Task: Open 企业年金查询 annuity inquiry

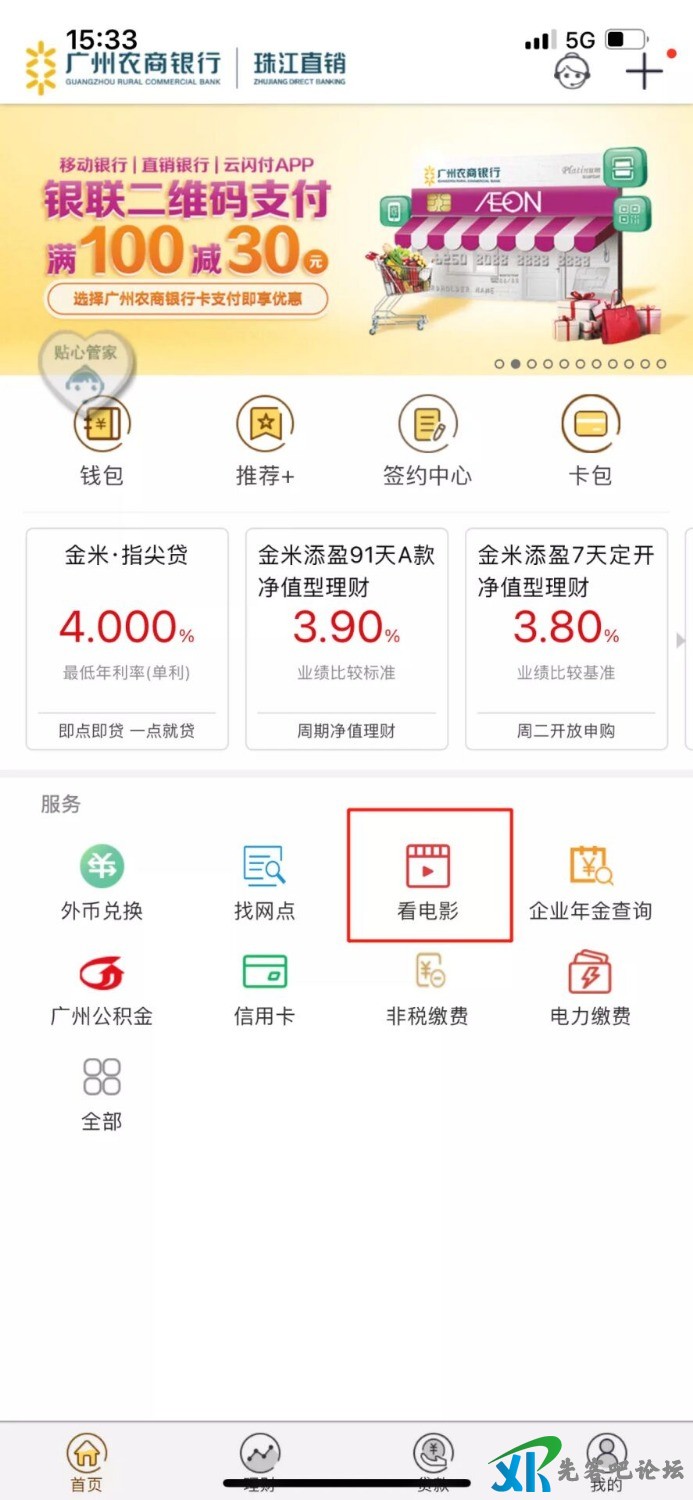Action: (590, 880)
